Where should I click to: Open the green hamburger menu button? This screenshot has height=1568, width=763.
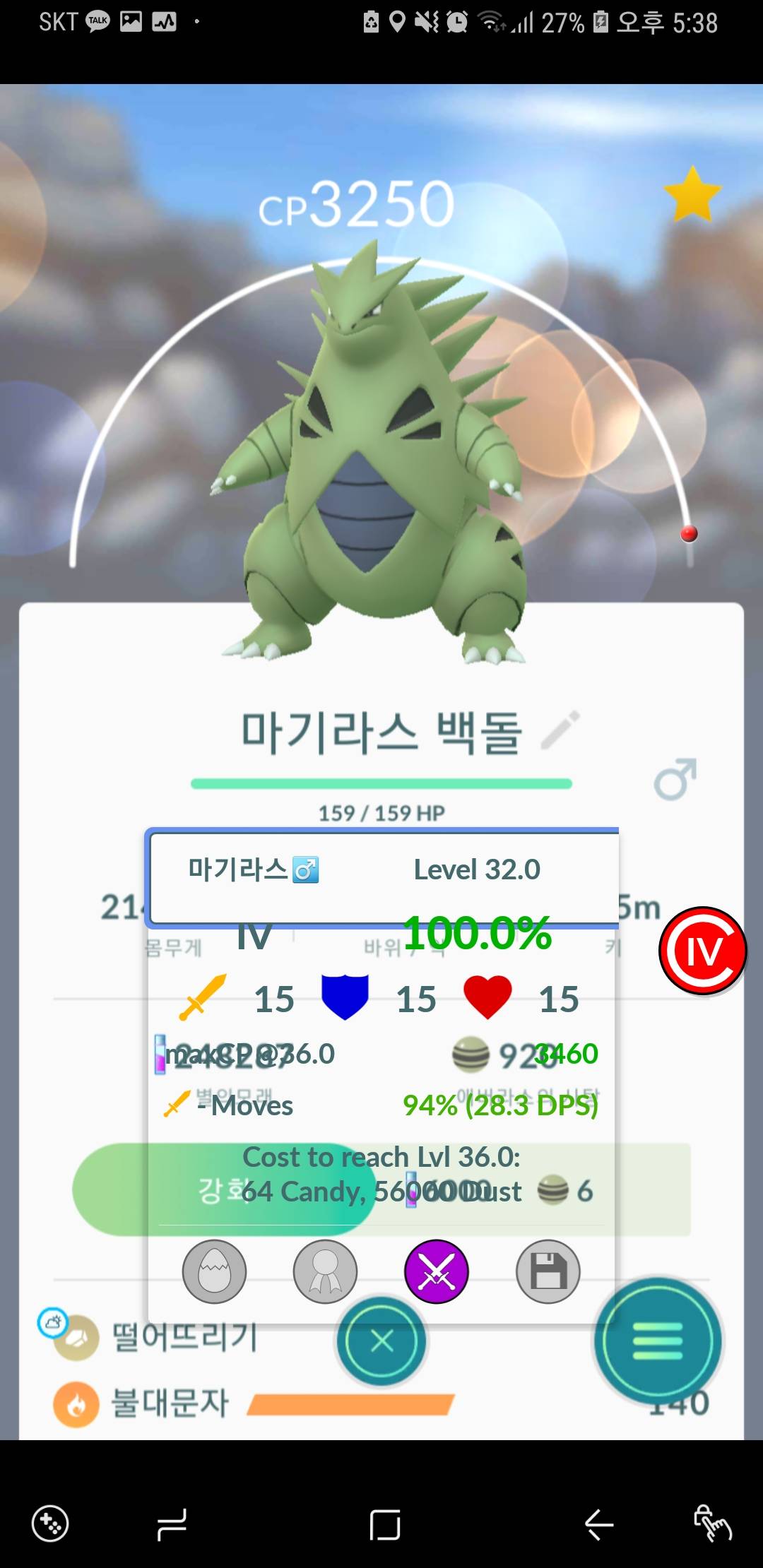point(657,1340)
